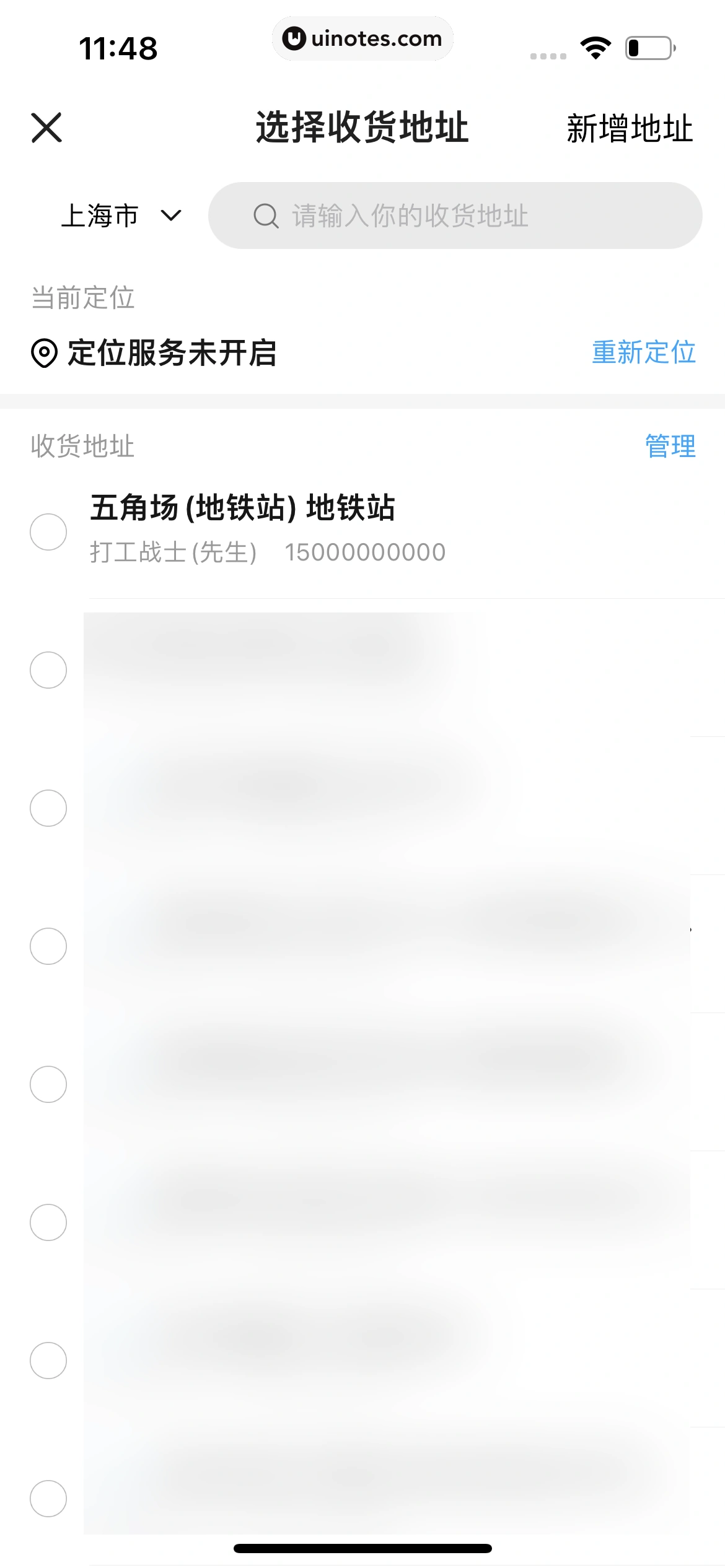
Task: Tap the Wi-Fi icon in status bar
Action: 594,48
